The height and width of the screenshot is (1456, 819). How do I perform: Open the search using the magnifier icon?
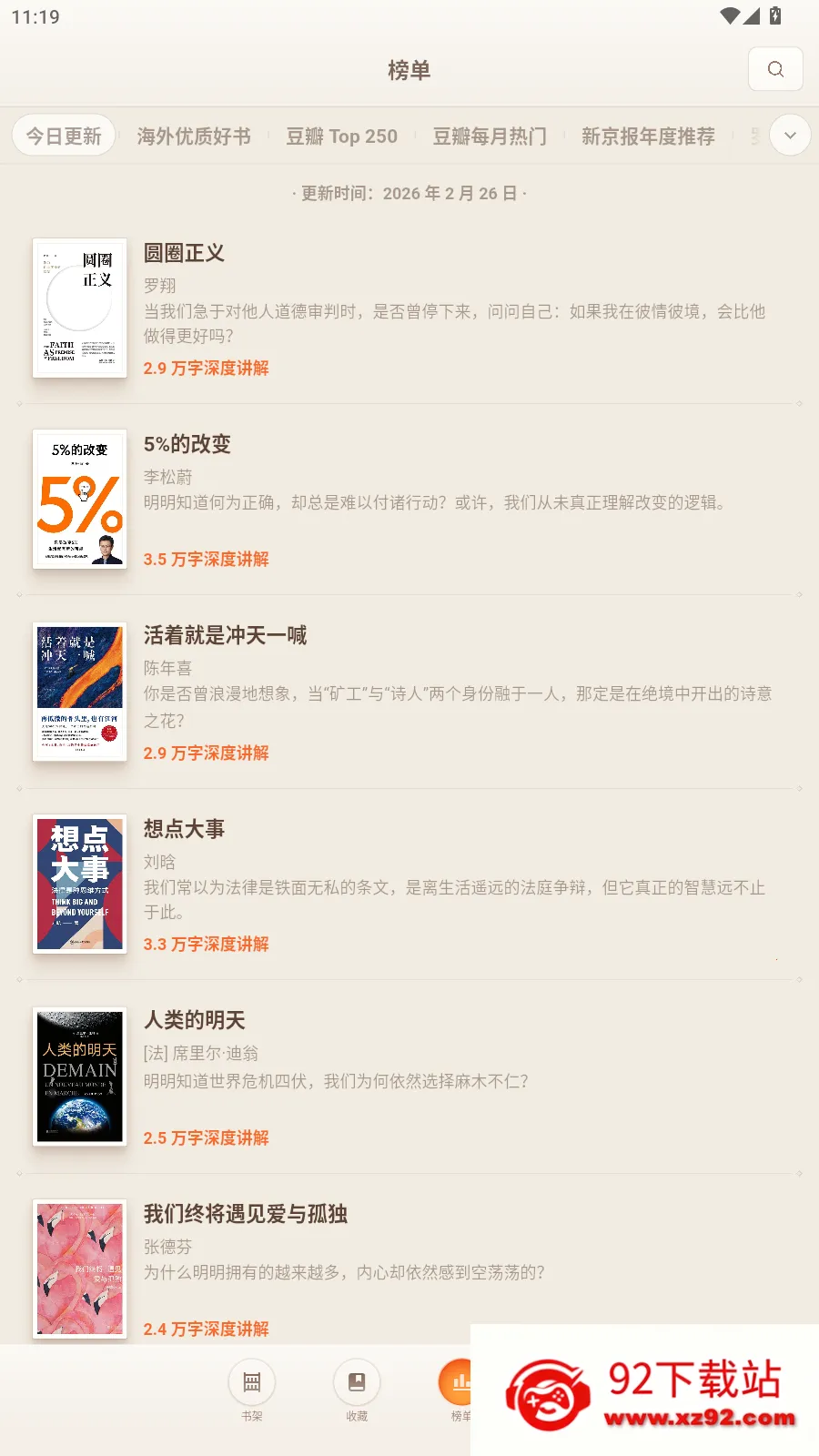coord(774,69)
